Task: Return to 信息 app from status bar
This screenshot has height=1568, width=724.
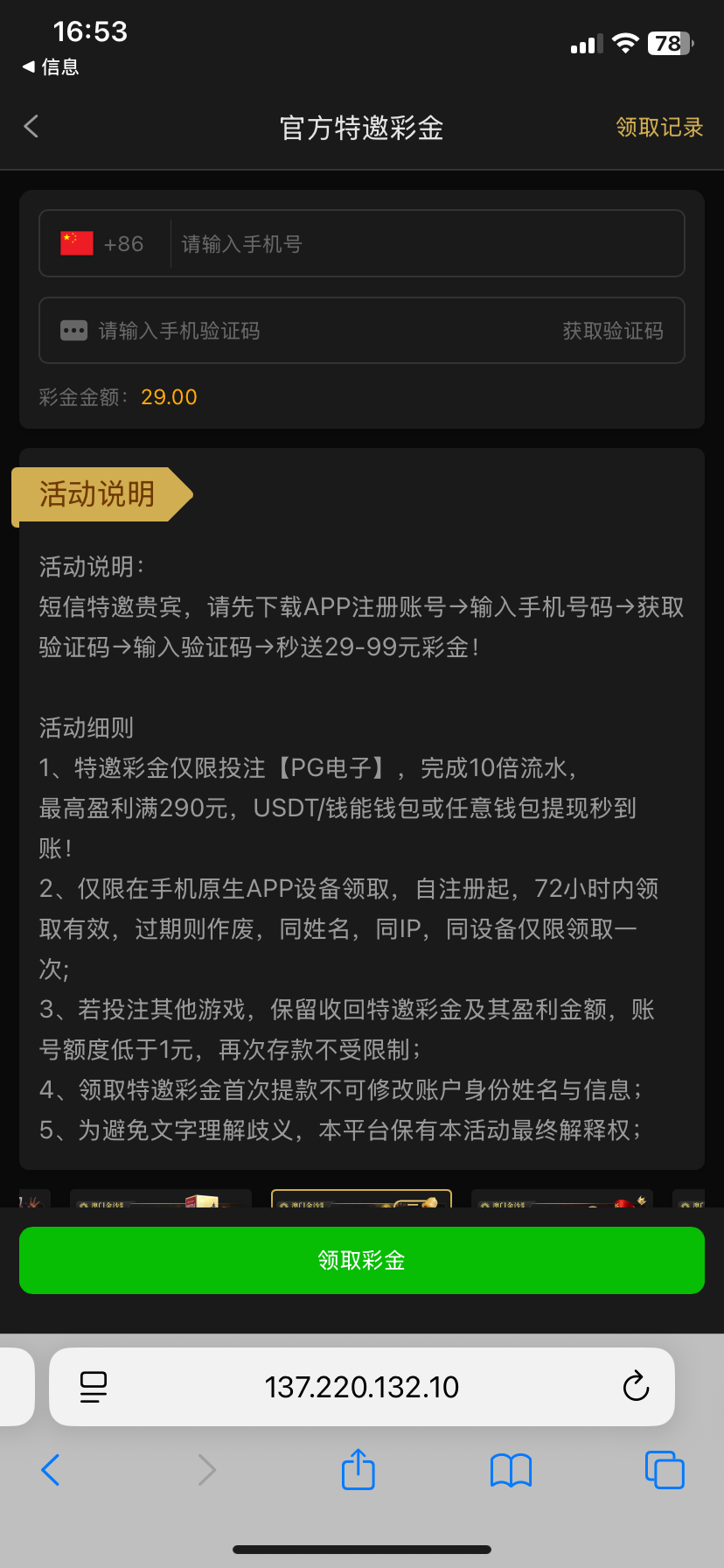Action: coord(51,66)
